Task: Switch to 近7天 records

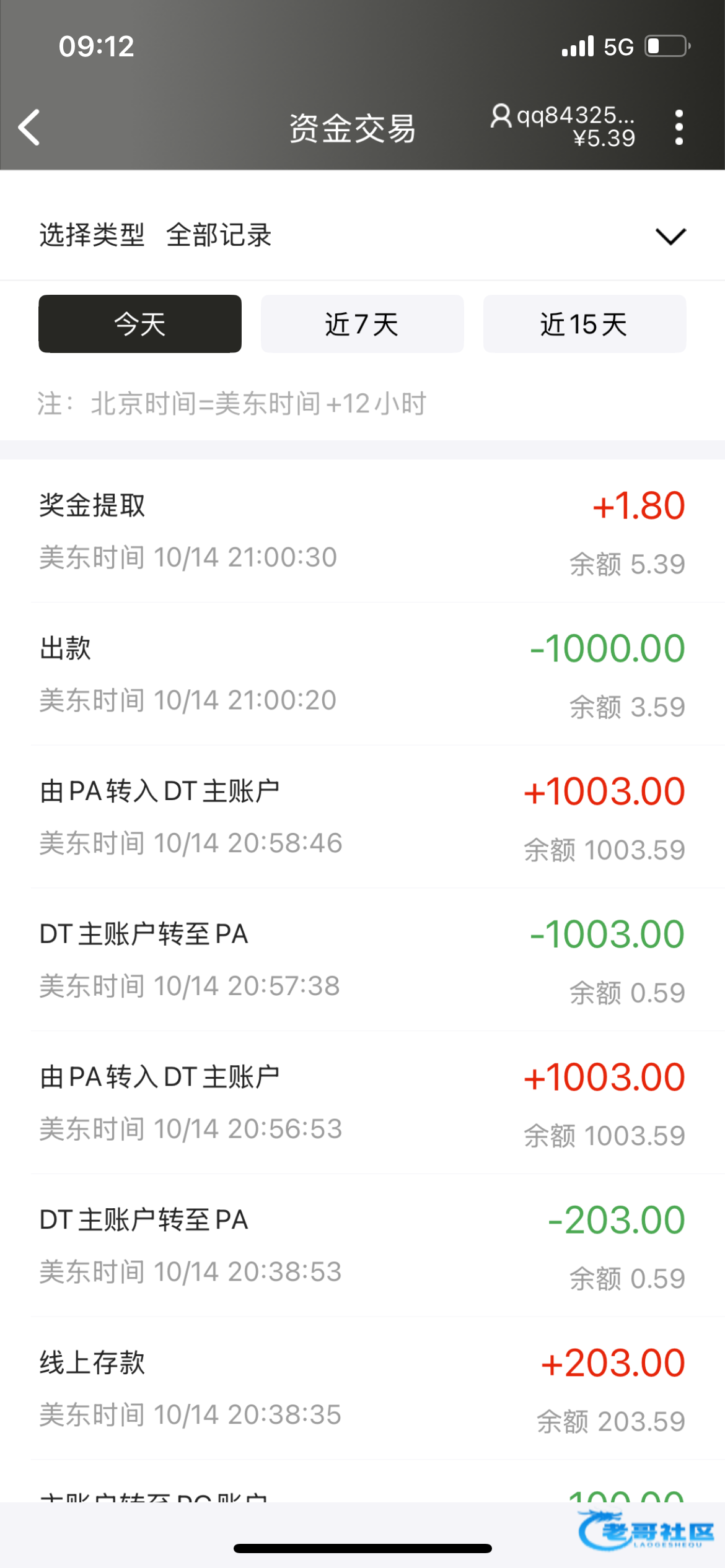Action: coord(362,324)
